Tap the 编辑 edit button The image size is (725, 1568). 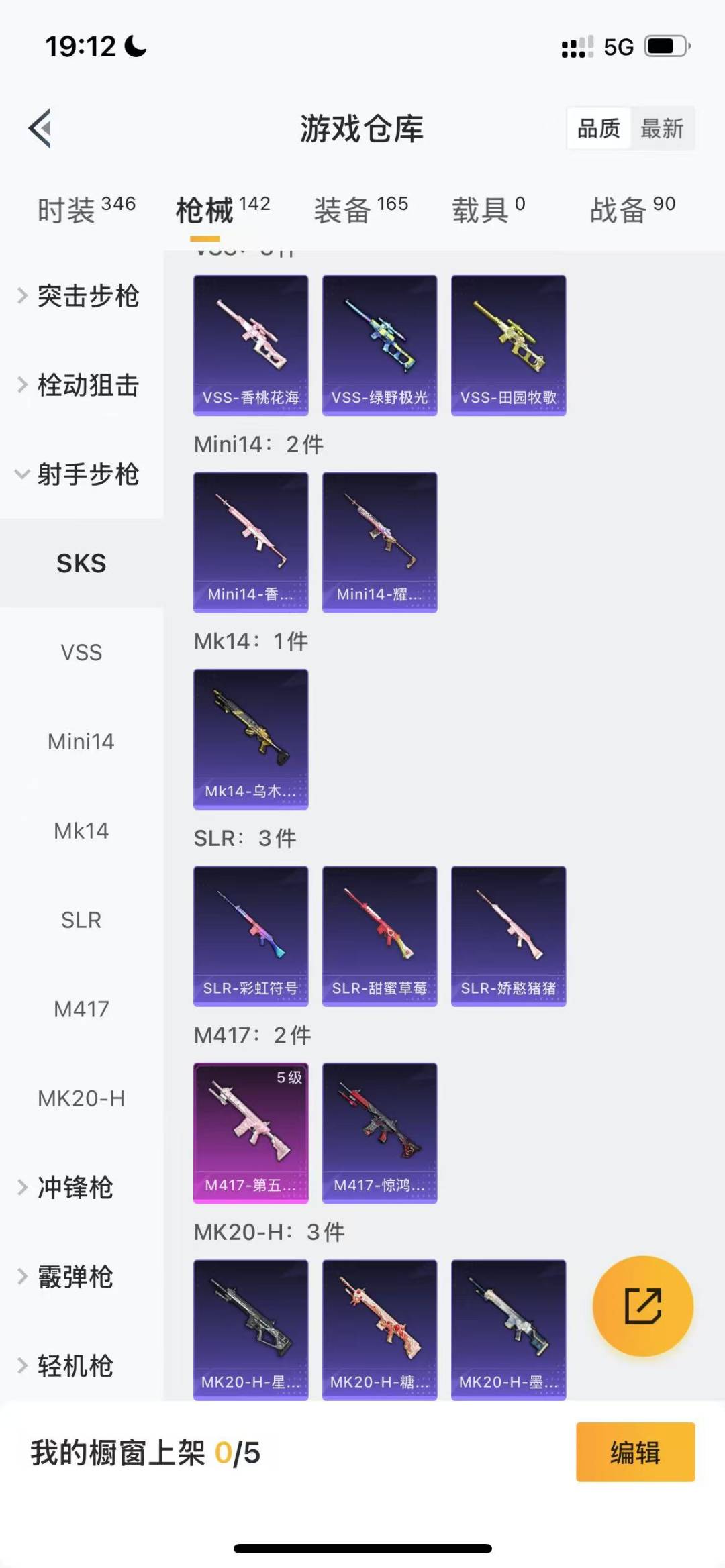tap(635, 1452)
